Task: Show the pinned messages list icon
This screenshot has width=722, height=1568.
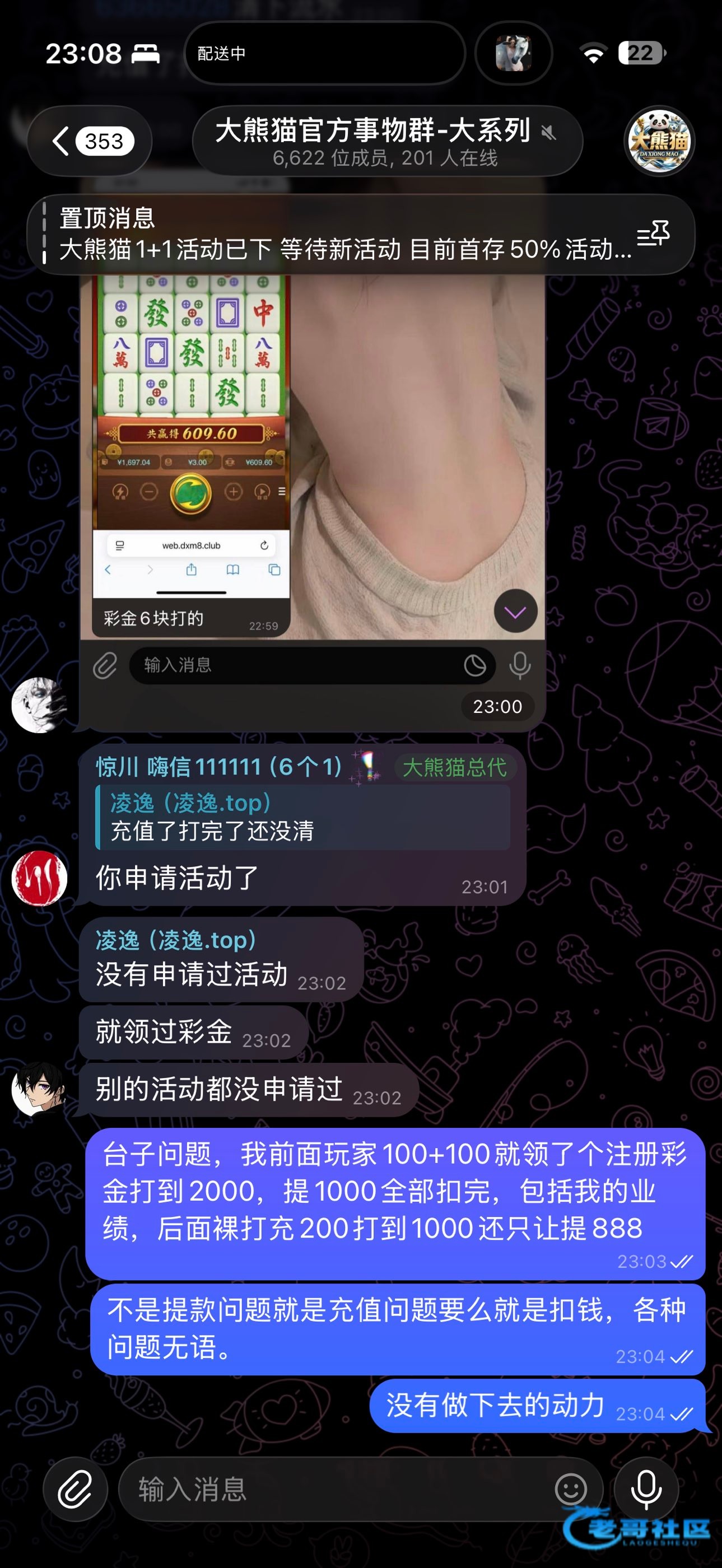Action: 653,234
